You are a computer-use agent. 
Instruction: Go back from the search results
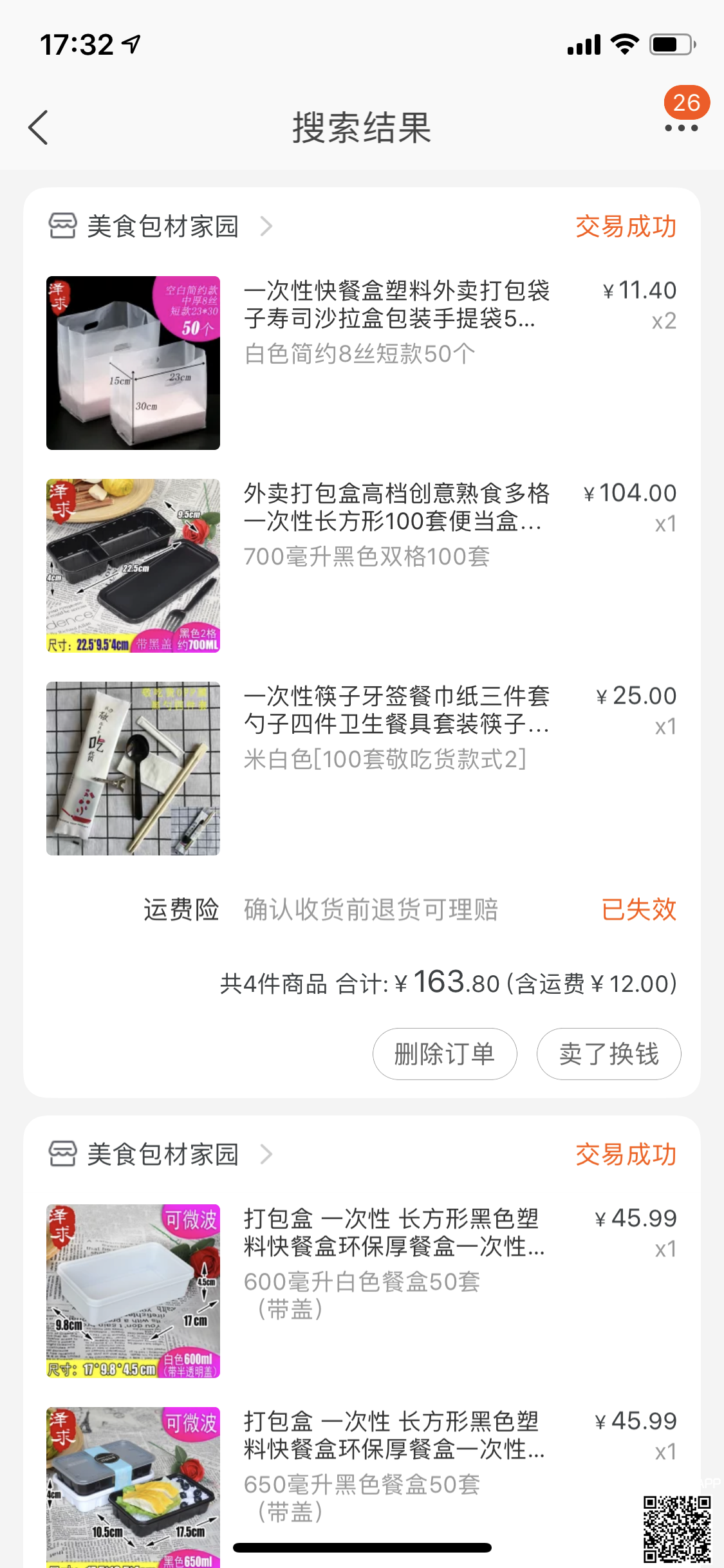[x=39, y=127]
